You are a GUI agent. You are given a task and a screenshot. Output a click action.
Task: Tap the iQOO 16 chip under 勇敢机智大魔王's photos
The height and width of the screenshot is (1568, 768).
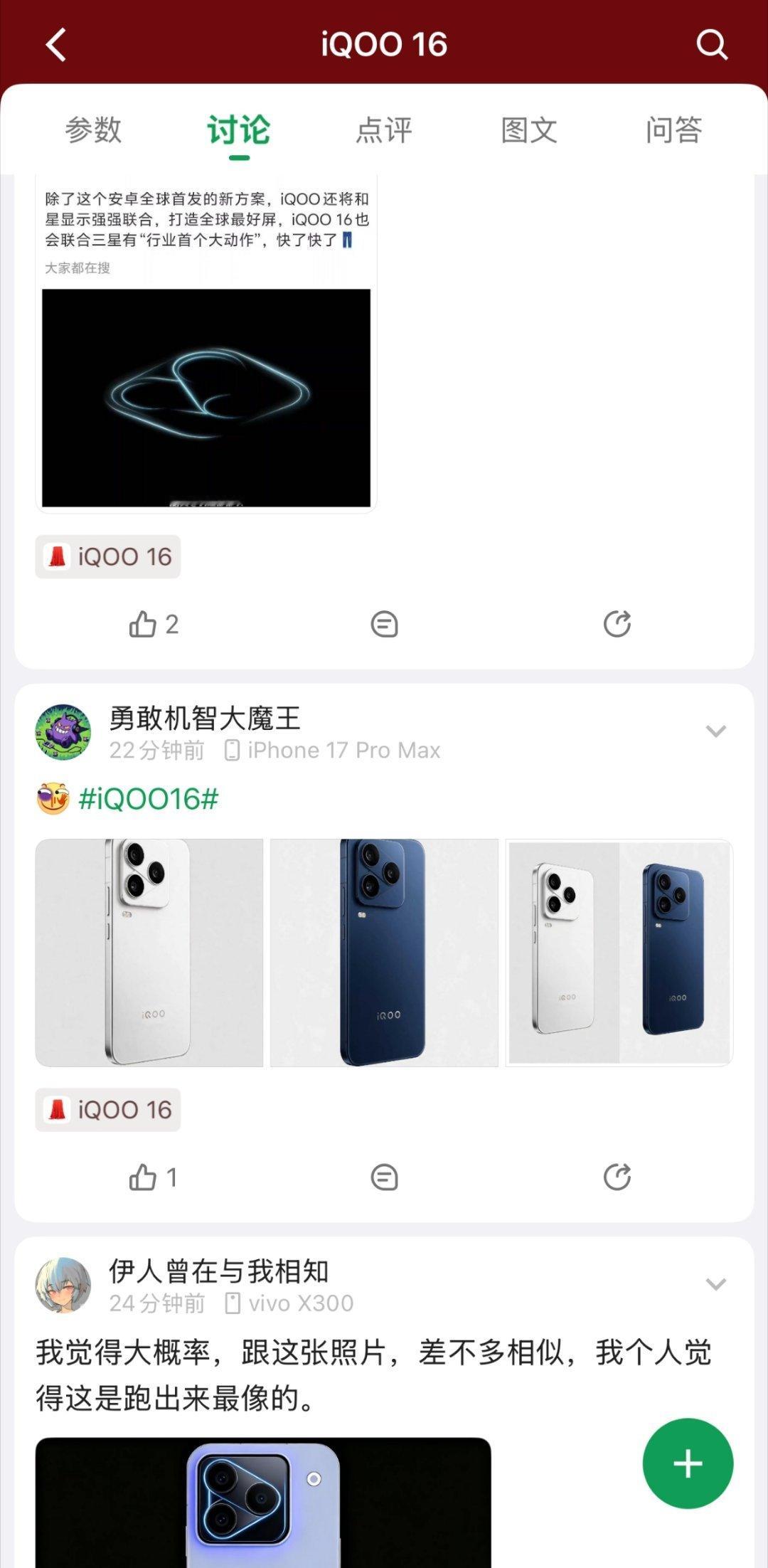(108, 1110)
